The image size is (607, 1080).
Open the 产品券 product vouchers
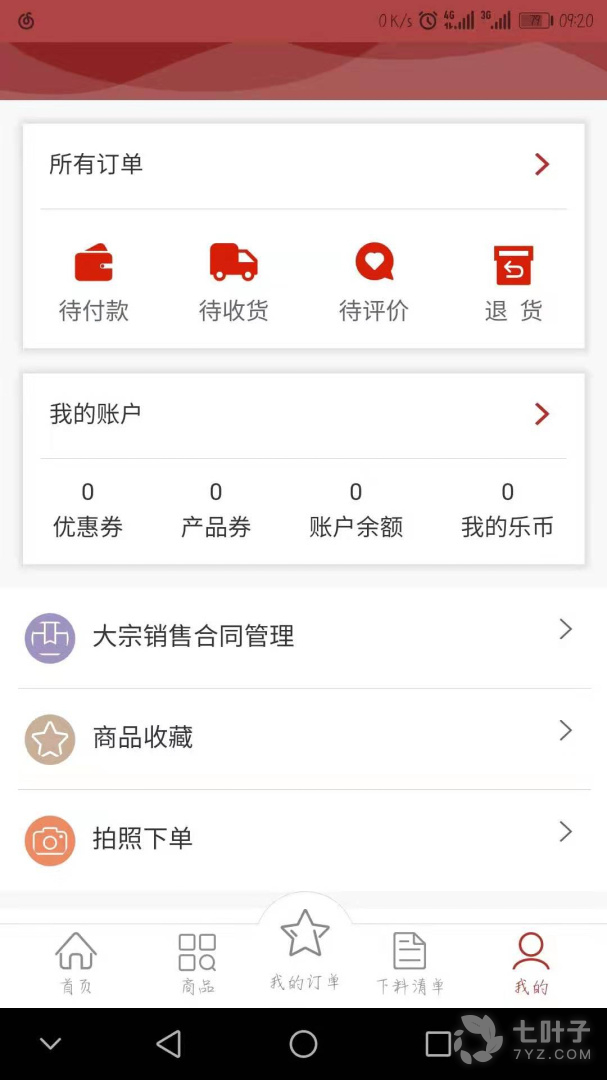point(216,511)
